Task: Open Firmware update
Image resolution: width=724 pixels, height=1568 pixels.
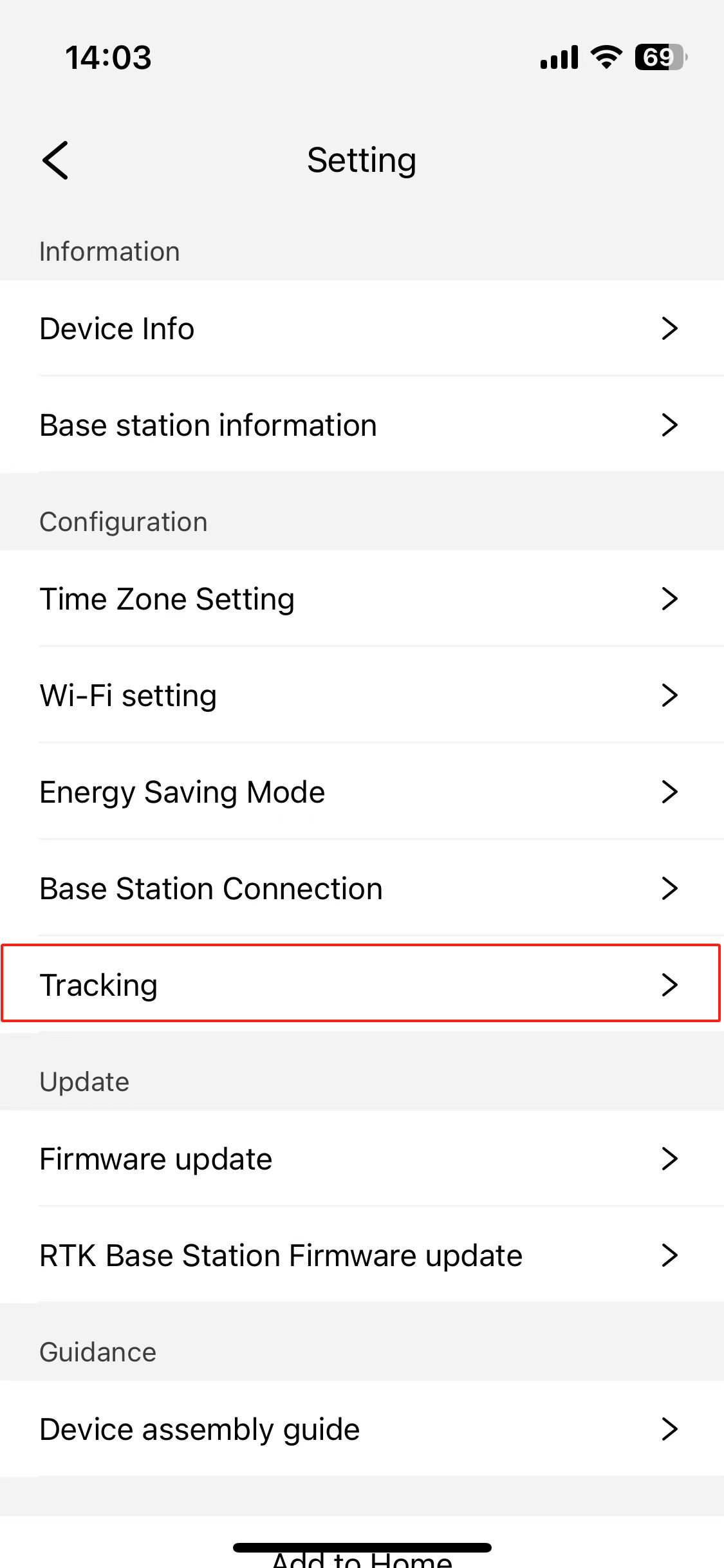Action: pyautogui.click(x=362, y=1159)
